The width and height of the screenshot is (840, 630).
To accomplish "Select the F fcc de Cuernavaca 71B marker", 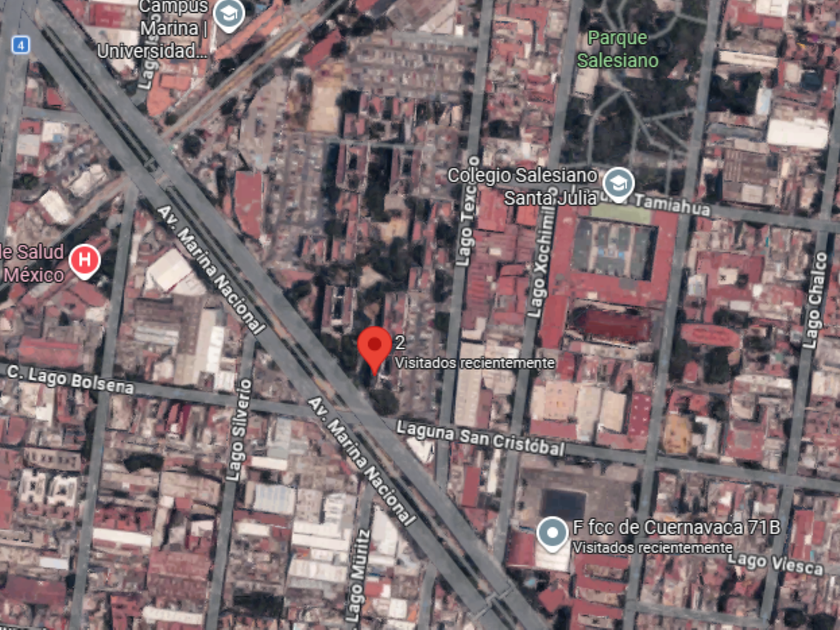I will pos(551,534).
